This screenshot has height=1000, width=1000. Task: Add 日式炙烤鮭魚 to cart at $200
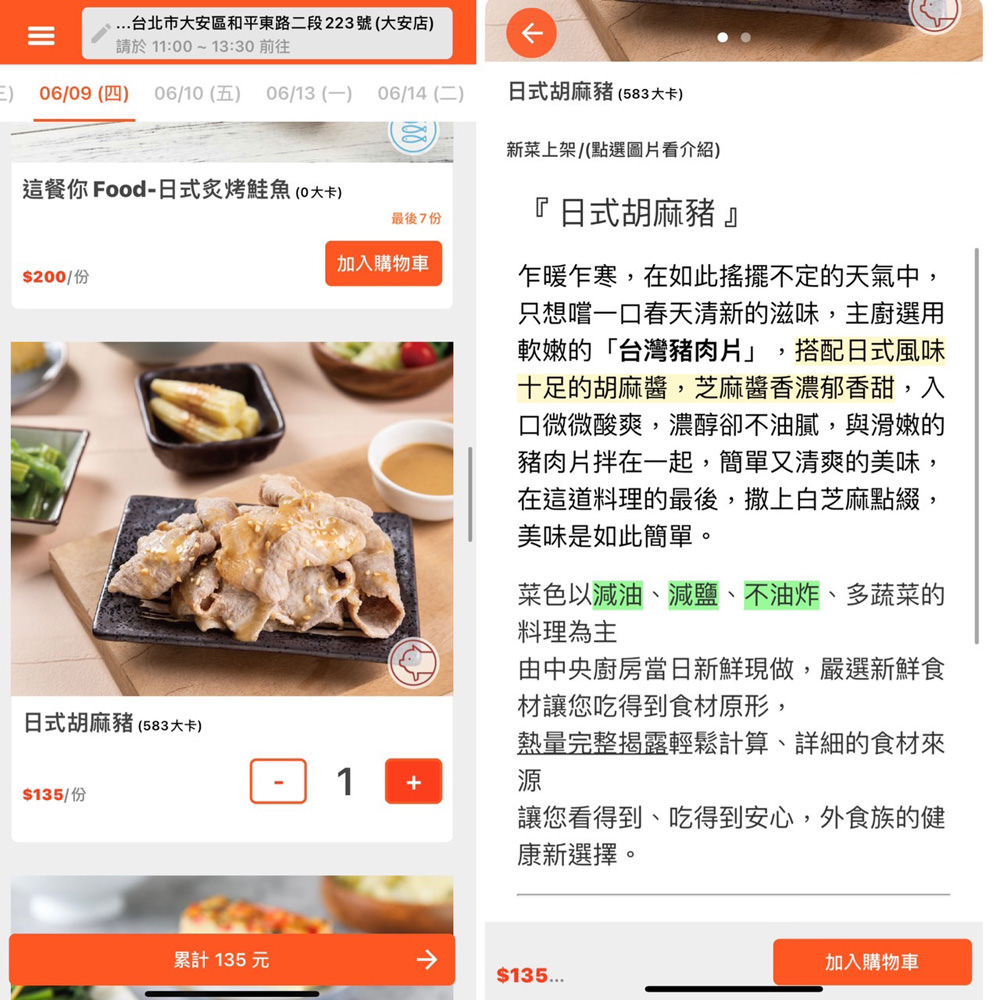[x=383, y=264]
